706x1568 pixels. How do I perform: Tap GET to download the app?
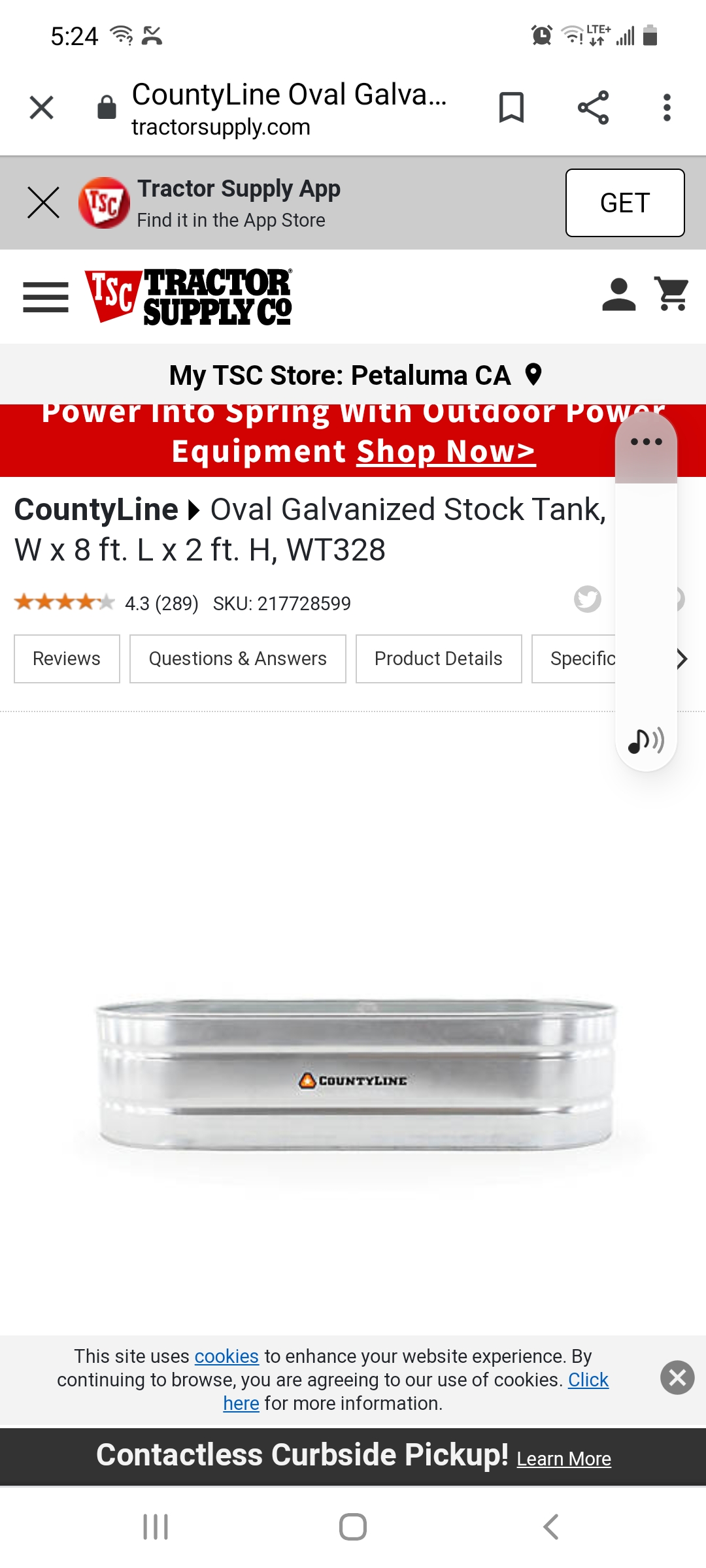[624, 203]
